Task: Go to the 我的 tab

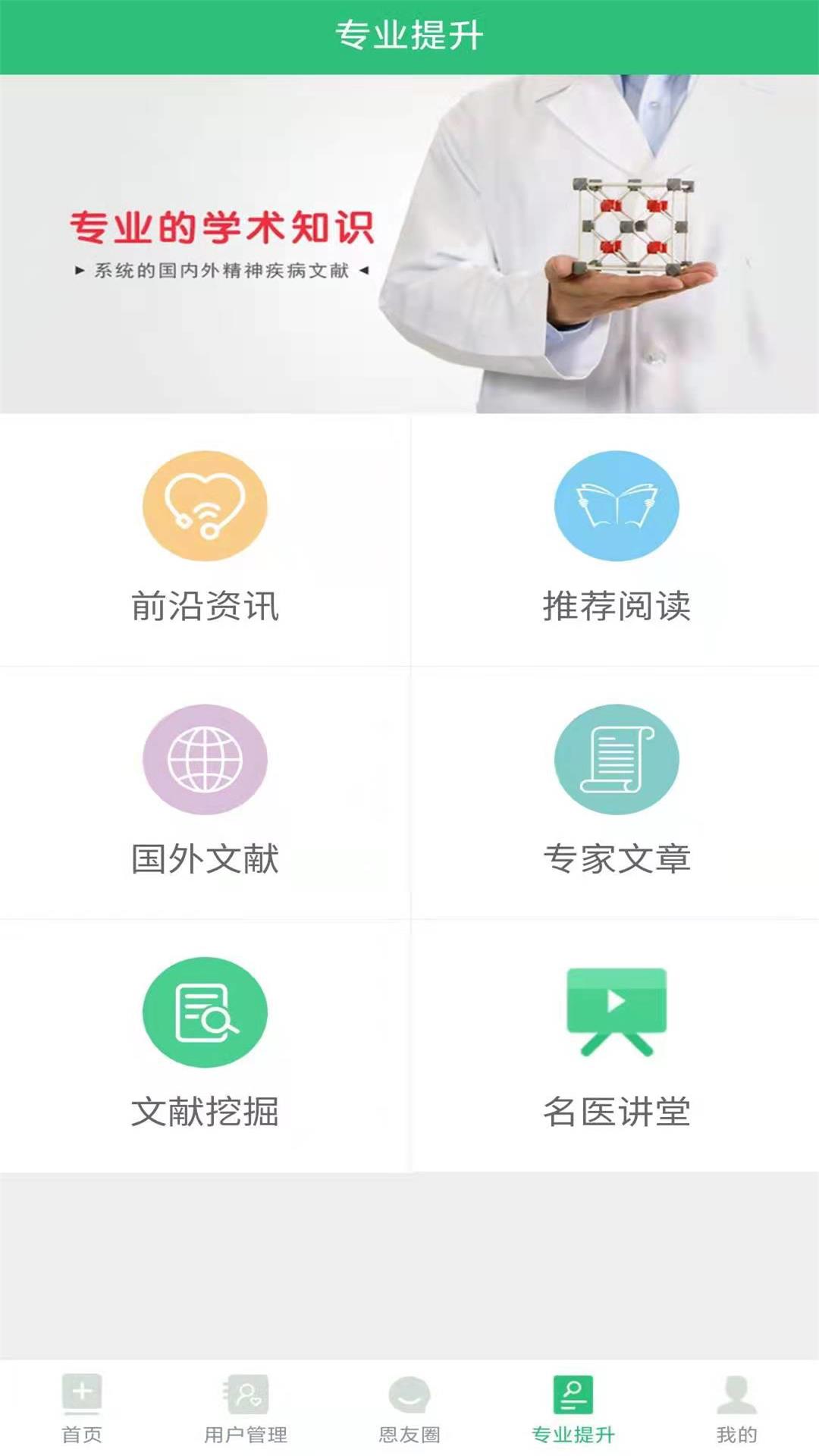Action: (x=737, y=1409)
